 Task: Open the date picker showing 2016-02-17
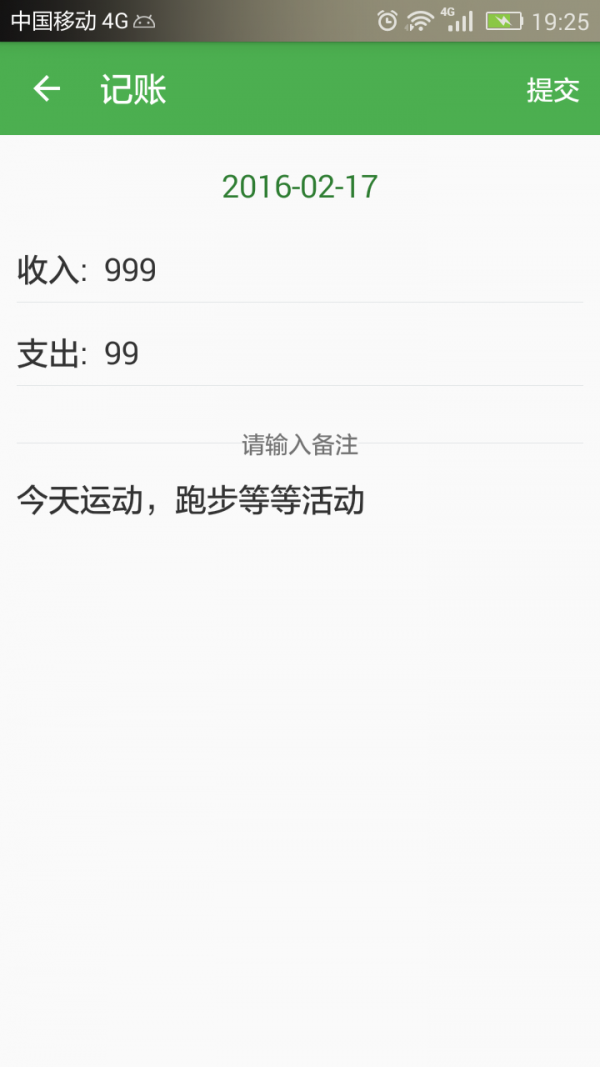coord(300,186)
